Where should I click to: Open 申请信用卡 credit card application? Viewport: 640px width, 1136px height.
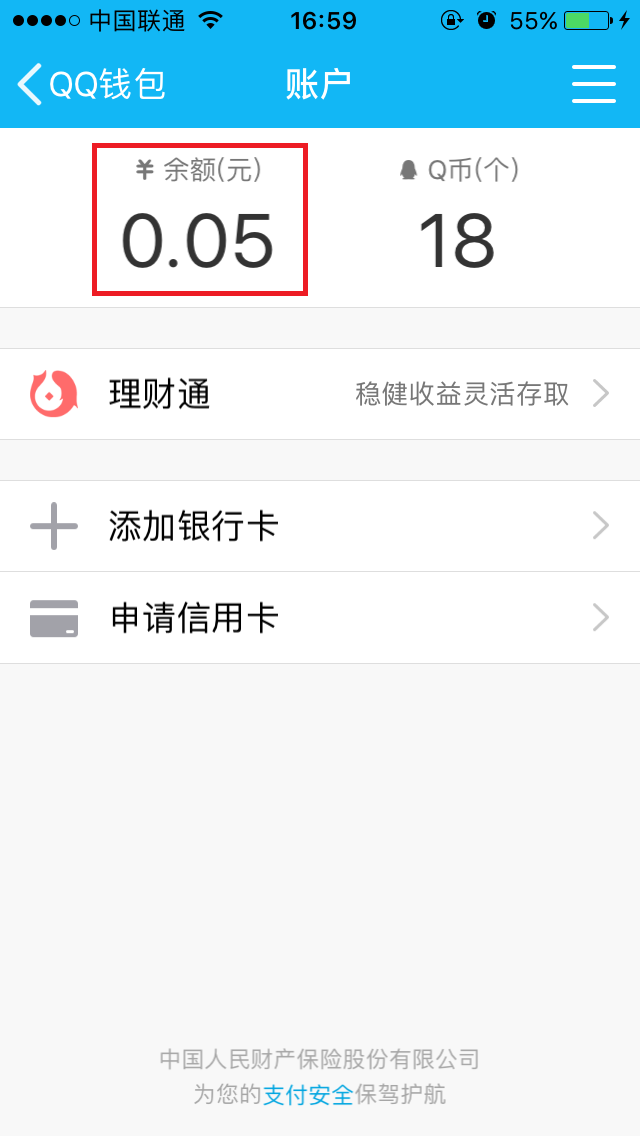point(320,618)
